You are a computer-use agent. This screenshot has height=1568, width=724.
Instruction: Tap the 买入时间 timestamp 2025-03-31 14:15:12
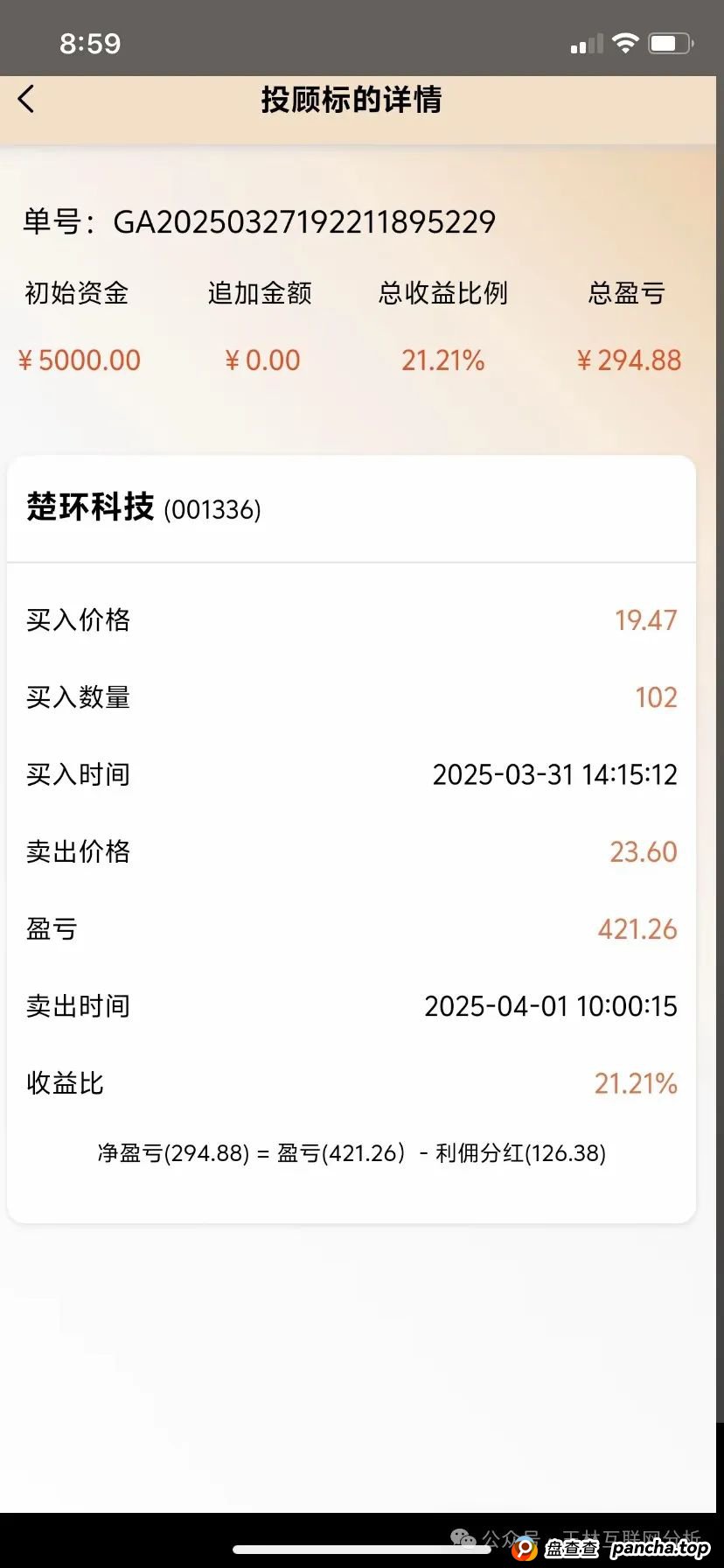554,774
